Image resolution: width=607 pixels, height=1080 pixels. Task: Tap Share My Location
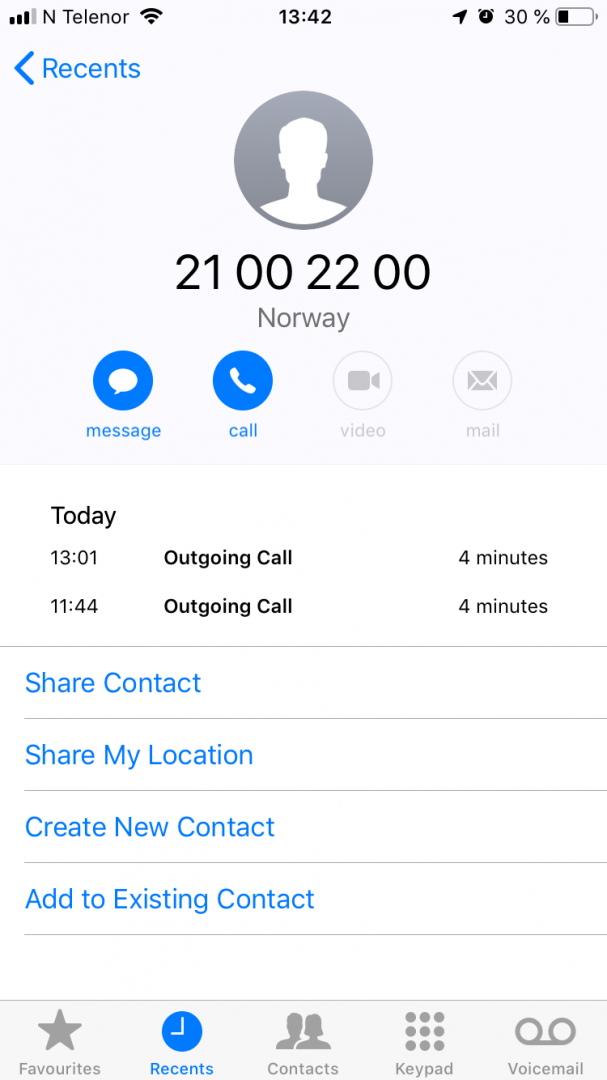139,755
